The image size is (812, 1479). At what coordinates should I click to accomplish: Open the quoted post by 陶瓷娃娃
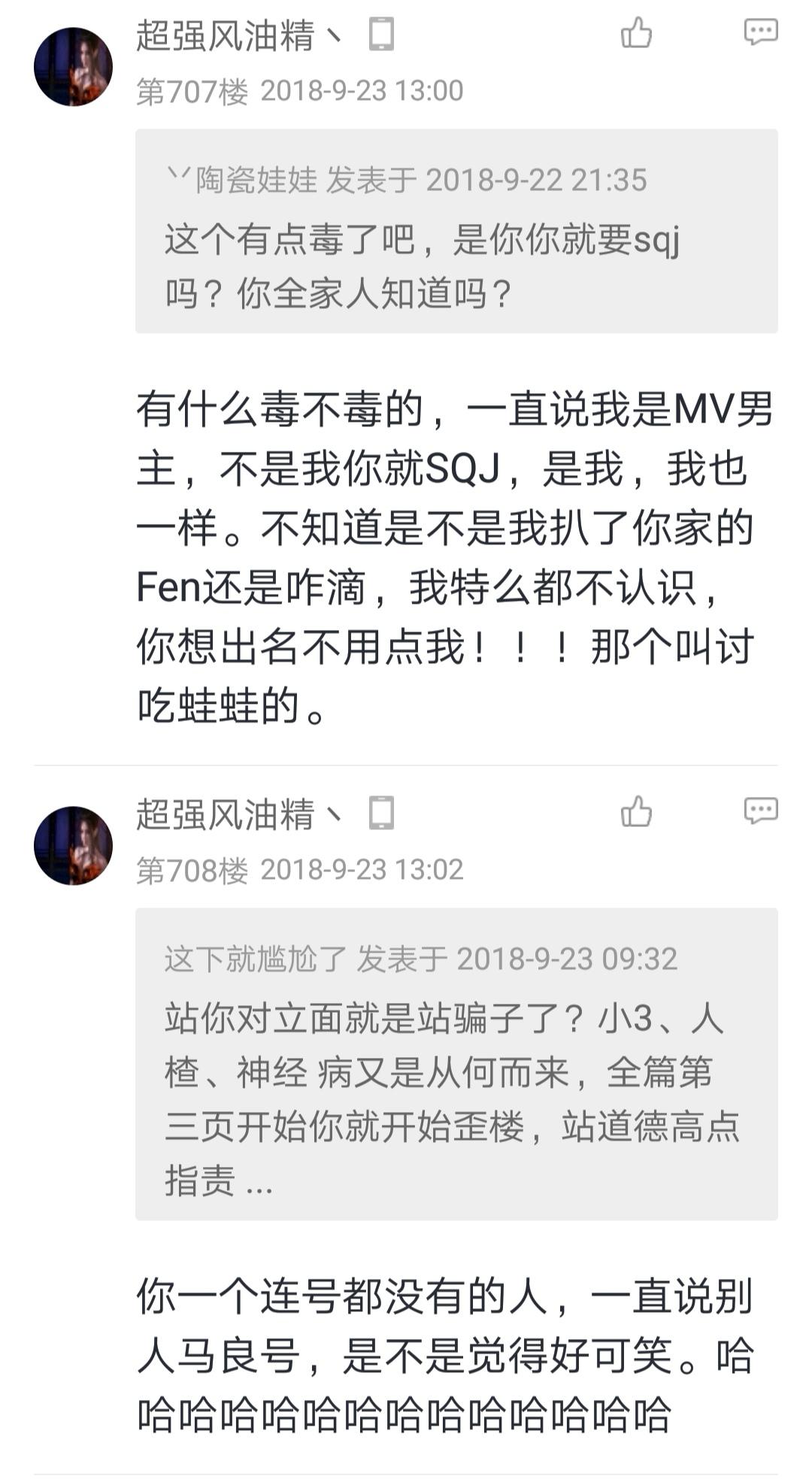[456, 232]
